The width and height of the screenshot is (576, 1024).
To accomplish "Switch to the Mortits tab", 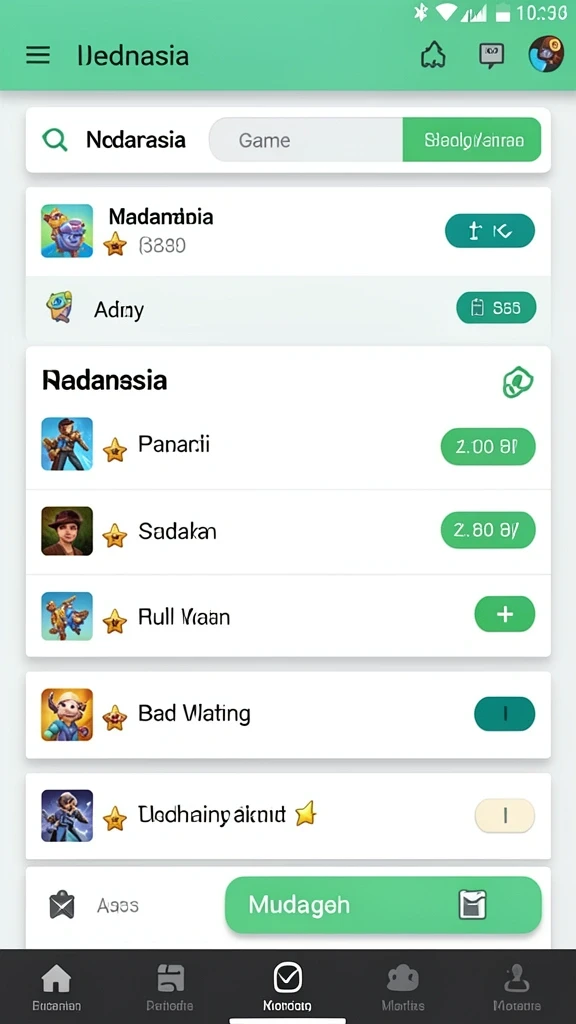I will (x=403, y=988).
